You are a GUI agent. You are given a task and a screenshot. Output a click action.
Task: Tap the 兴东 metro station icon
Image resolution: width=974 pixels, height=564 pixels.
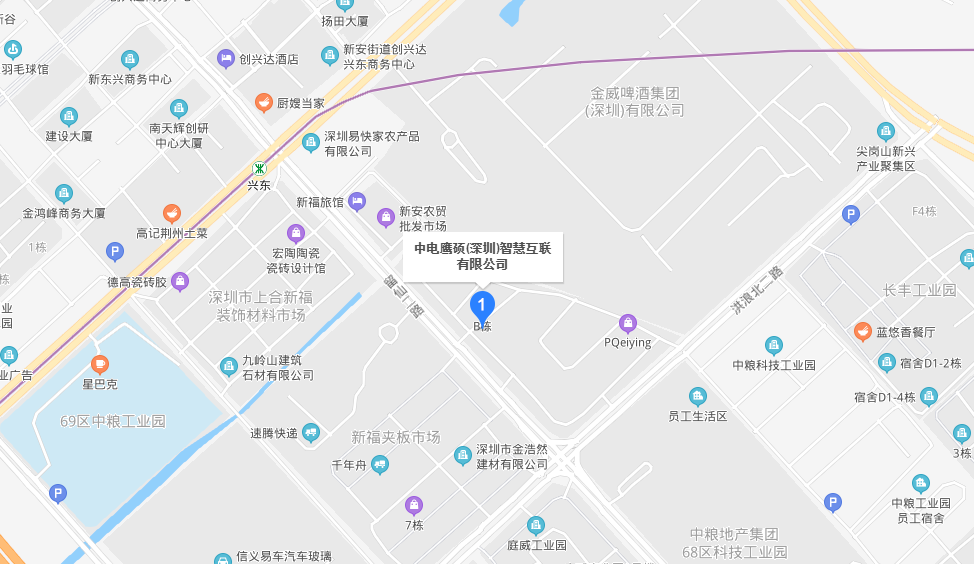click(260, 168)
